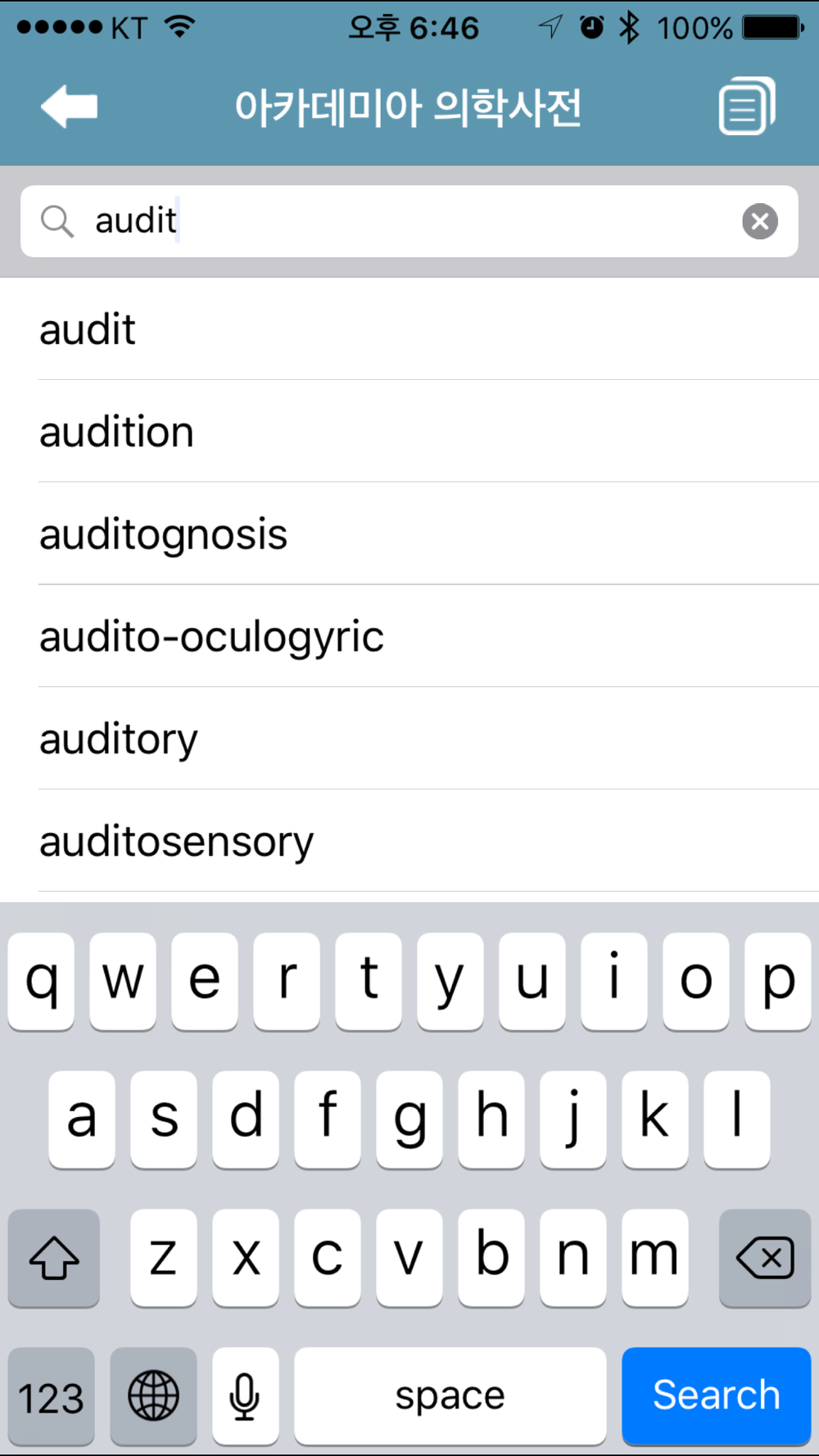Open the entry for audit

click(x=409, y=329)
